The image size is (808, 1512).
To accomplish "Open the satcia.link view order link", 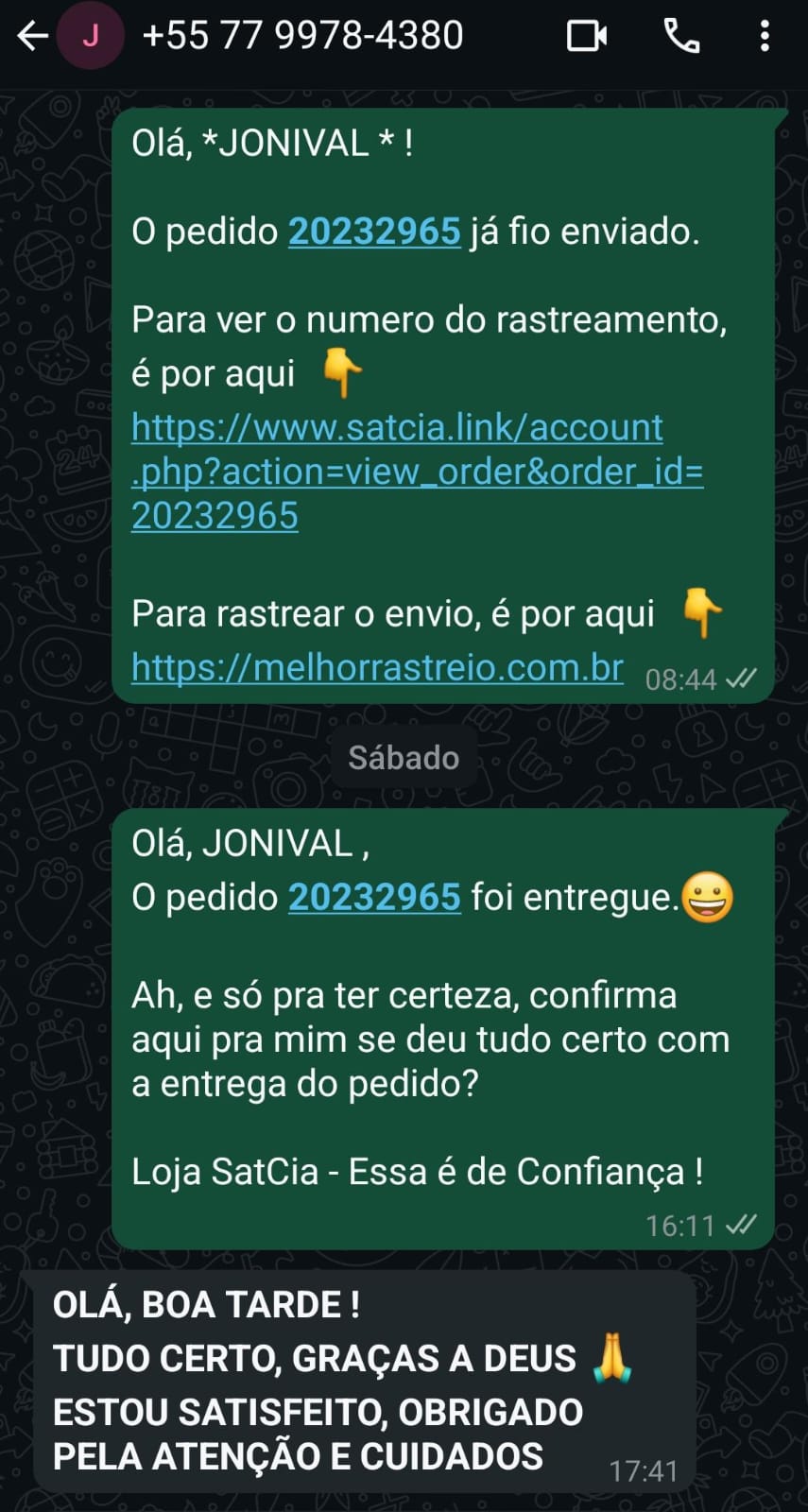I will (417, 472).
